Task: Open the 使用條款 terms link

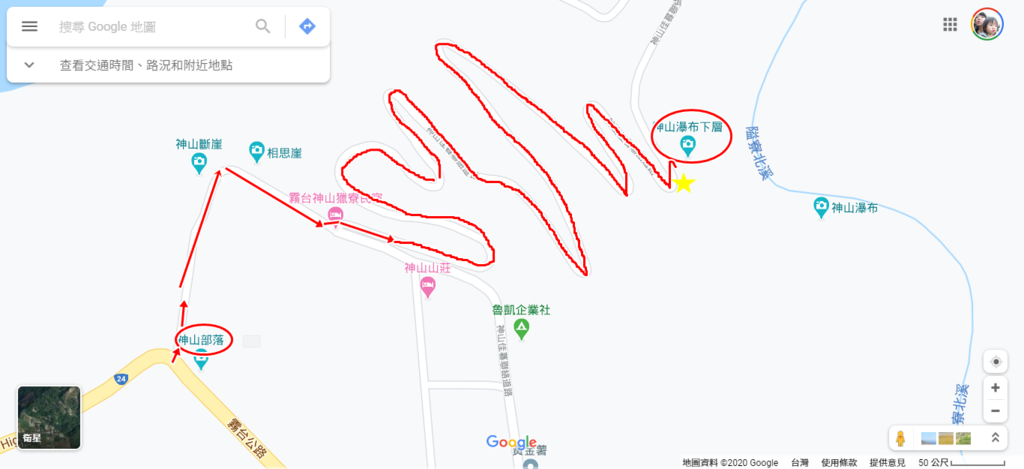Action: [838, 463]
